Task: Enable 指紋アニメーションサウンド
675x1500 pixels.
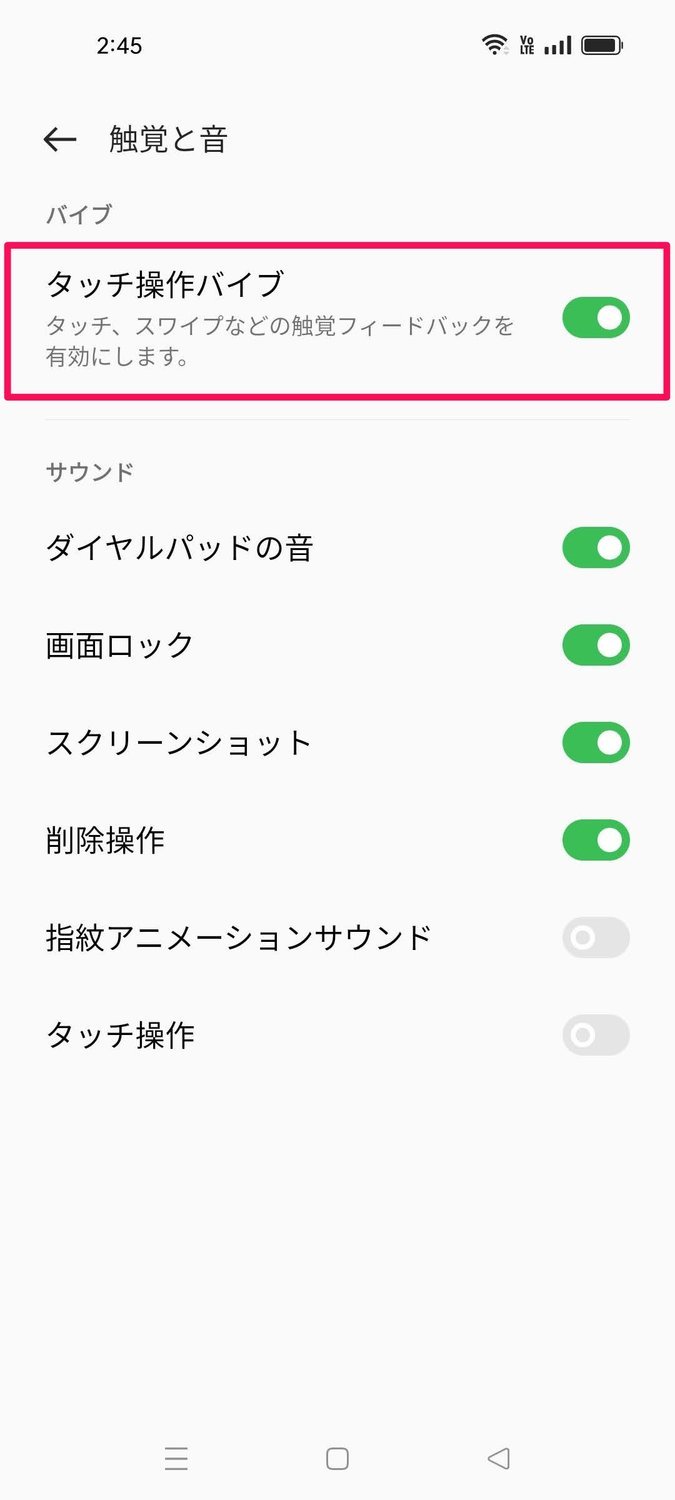Action: [x=596, y=938]
